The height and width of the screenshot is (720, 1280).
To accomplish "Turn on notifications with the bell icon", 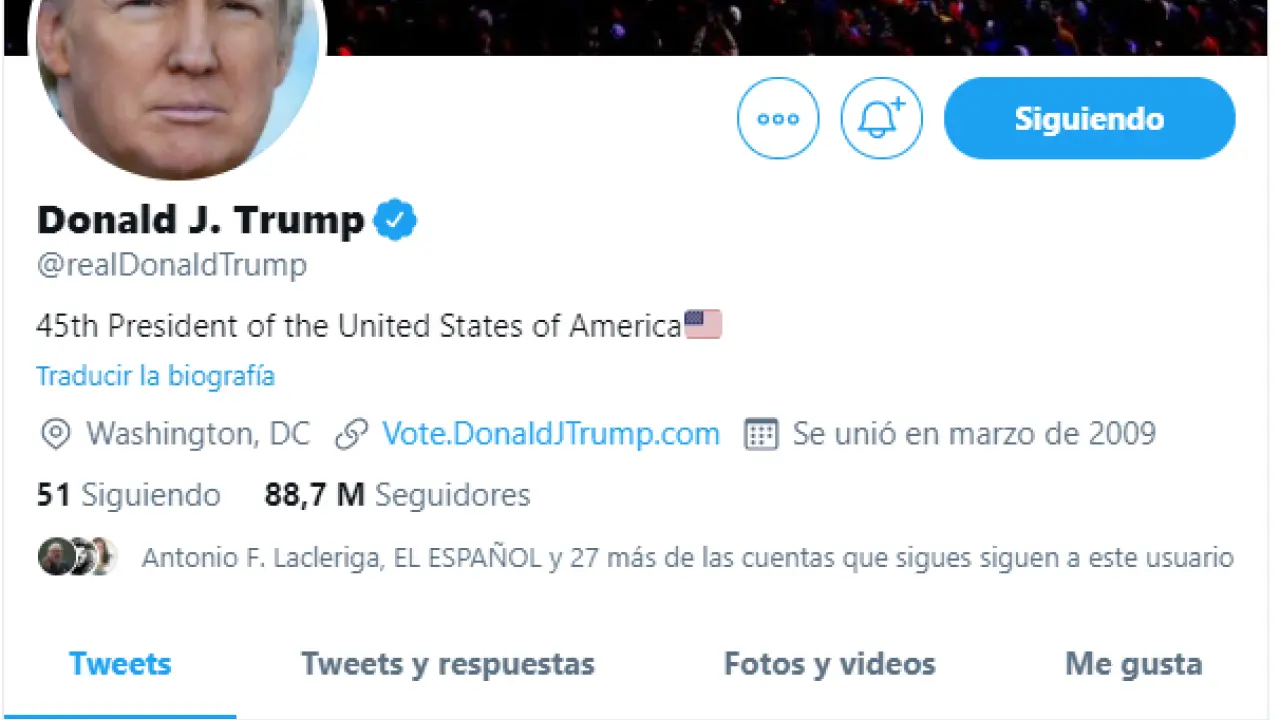I will coord(881,118).
